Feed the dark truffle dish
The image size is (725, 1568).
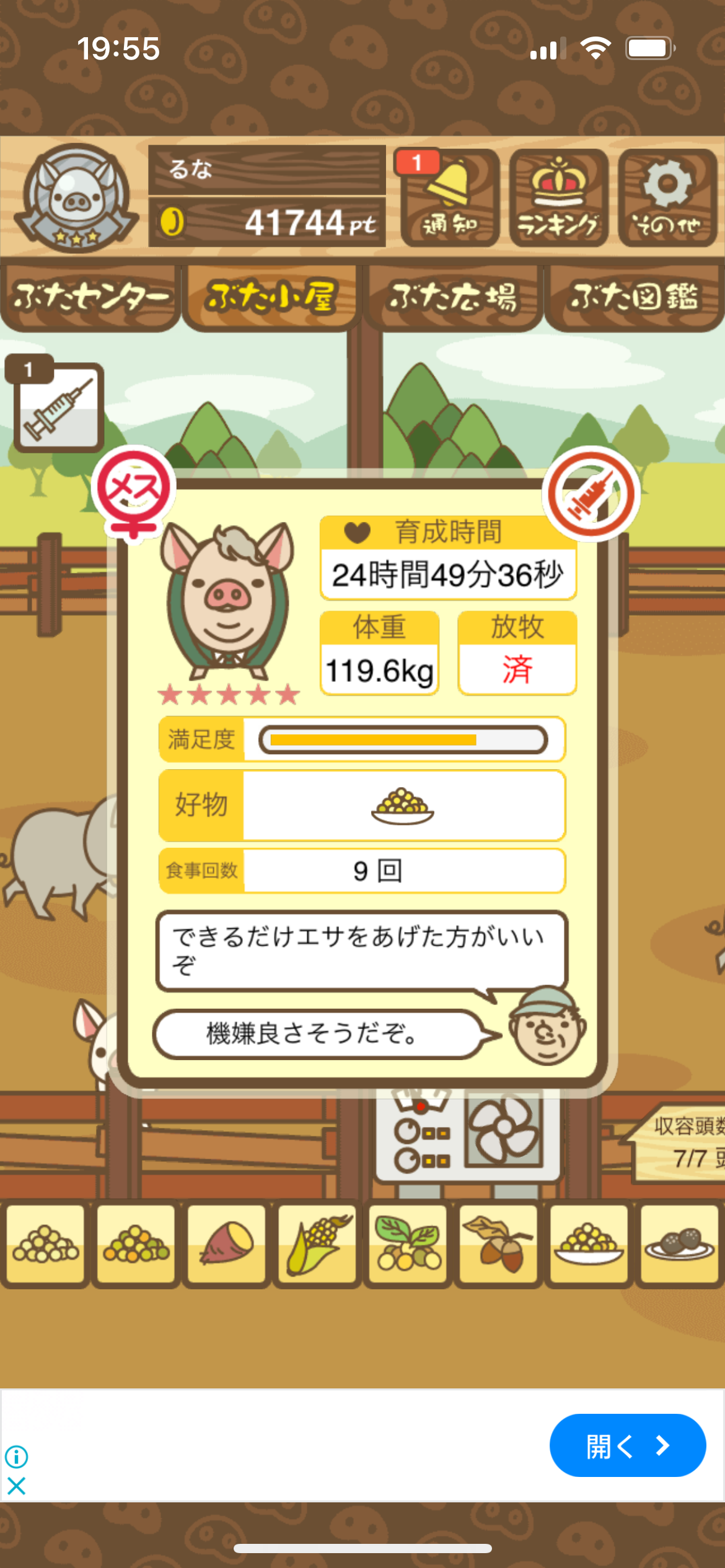(x=679, y=1244)
